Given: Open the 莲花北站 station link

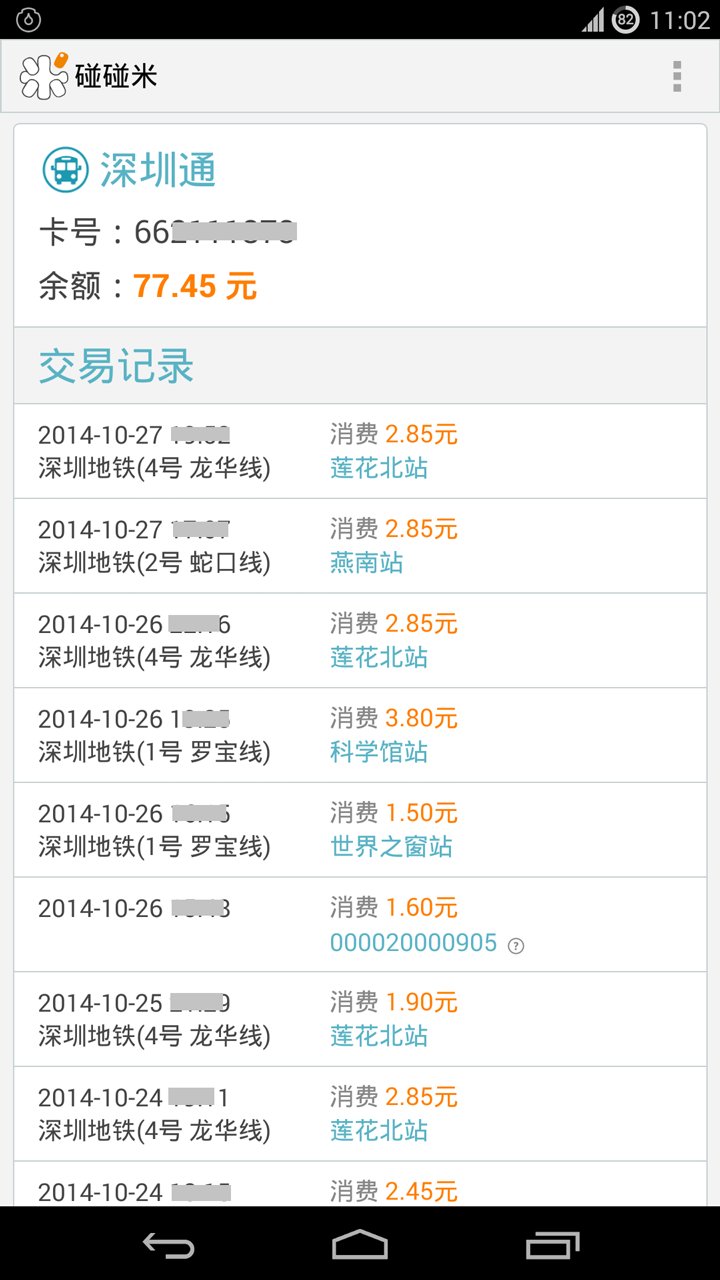Looking at the screenshot, I should coord(376,465).
